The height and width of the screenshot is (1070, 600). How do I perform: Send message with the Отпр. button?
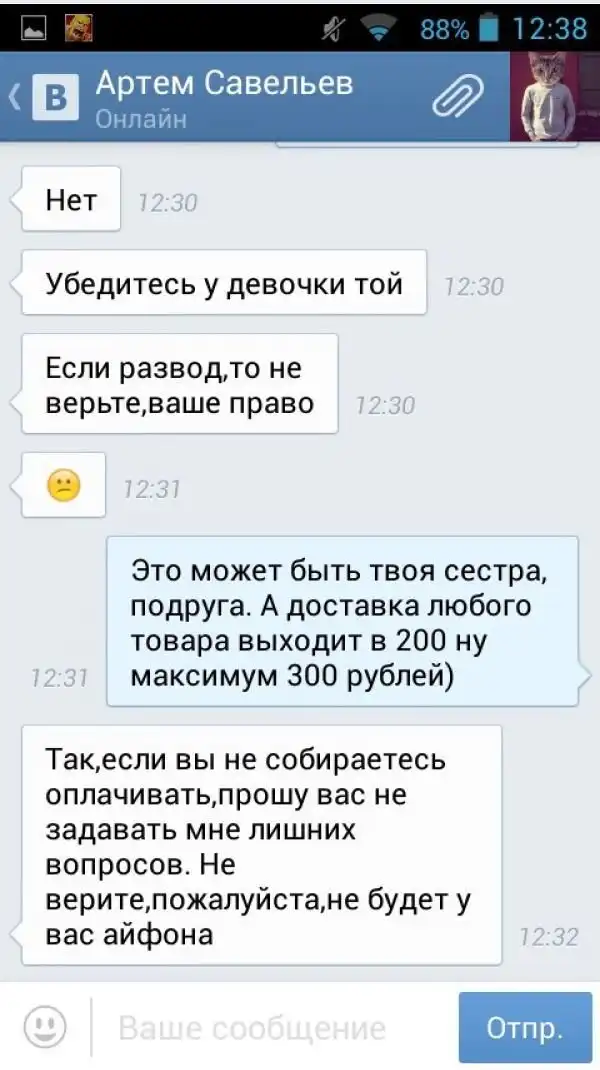[x=524, y=1027]
